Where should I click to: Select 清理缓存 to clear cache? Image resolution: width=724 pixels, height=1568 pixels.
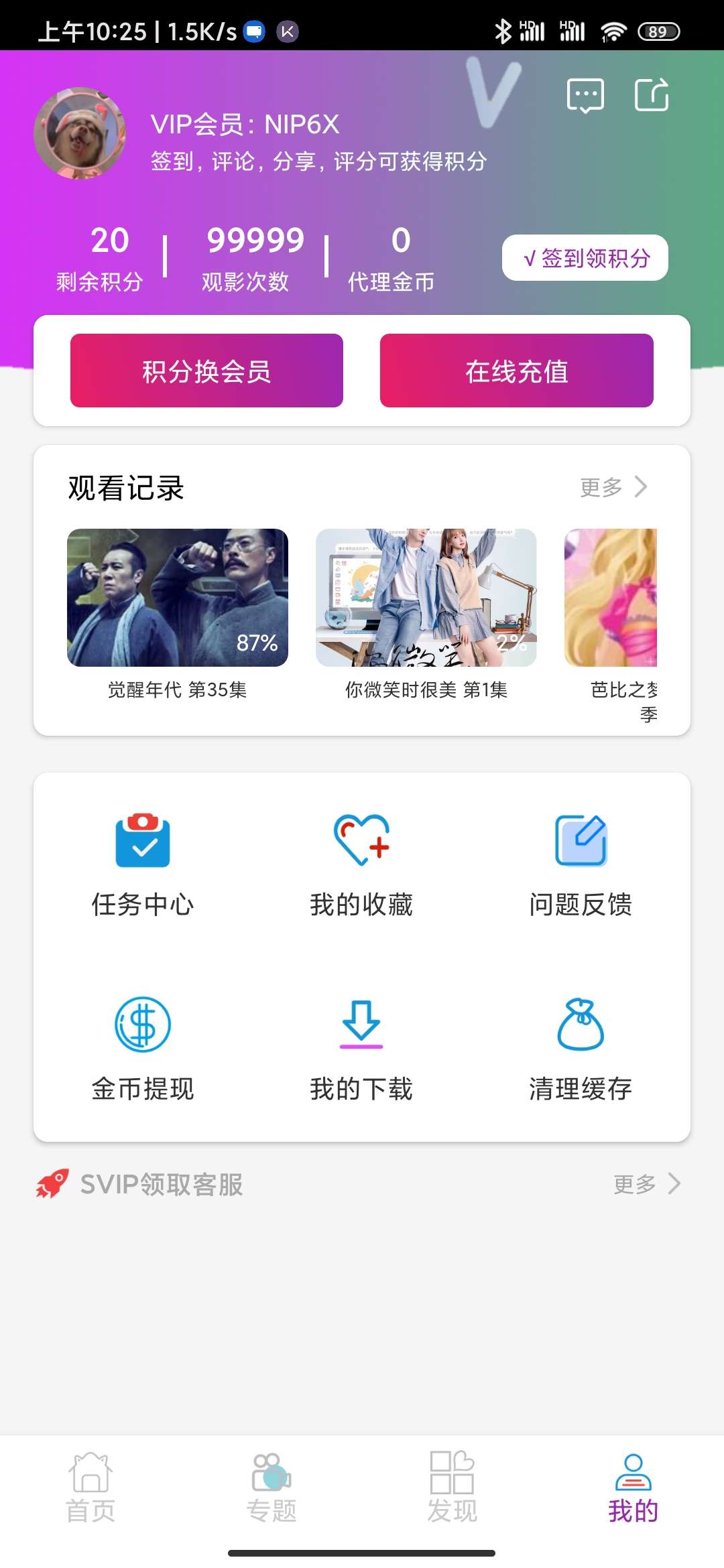[x=581, y=1049]
